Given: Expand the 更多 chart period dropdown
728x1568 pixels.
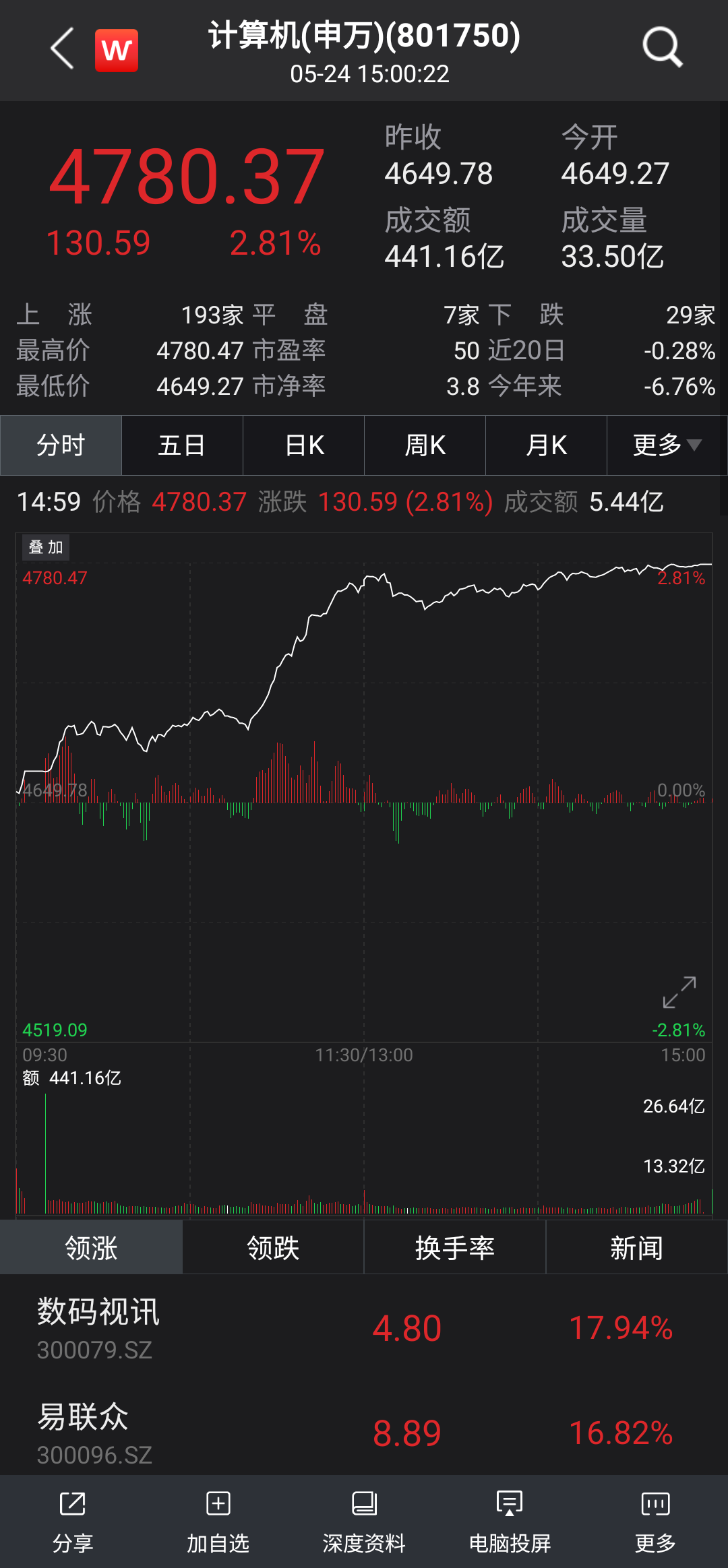Looking at the screenshot, I should coord(667,445).
